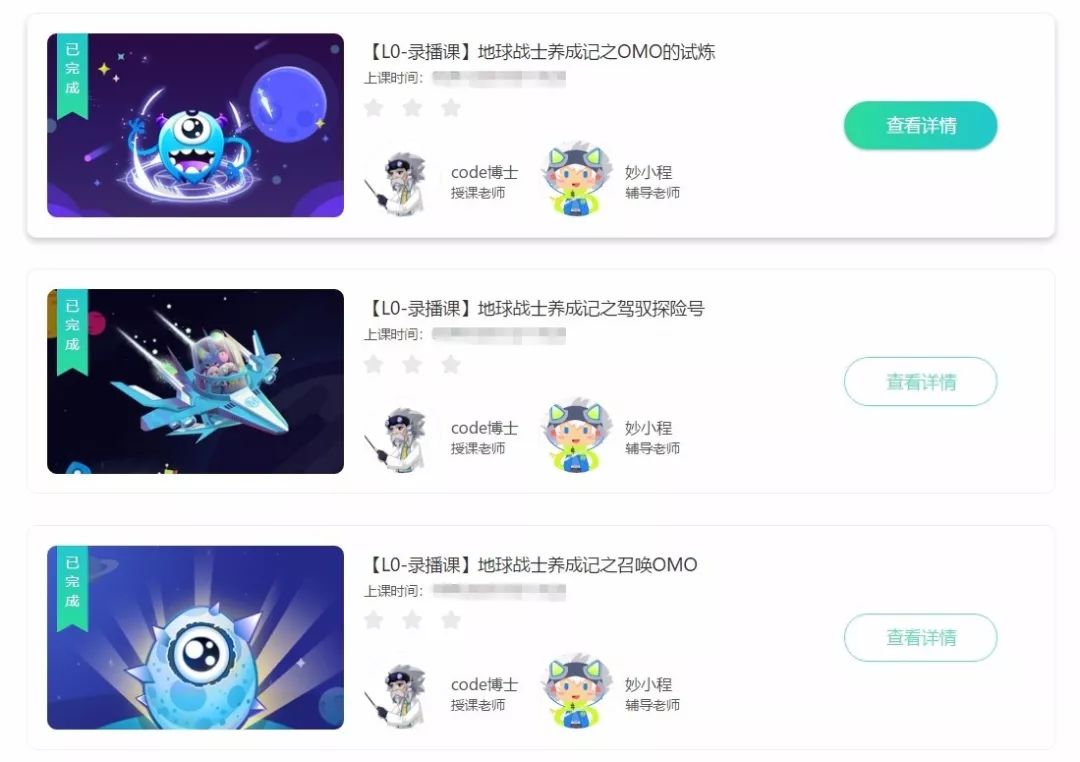Open the OMO的试炼 course thumbnail

195,126
